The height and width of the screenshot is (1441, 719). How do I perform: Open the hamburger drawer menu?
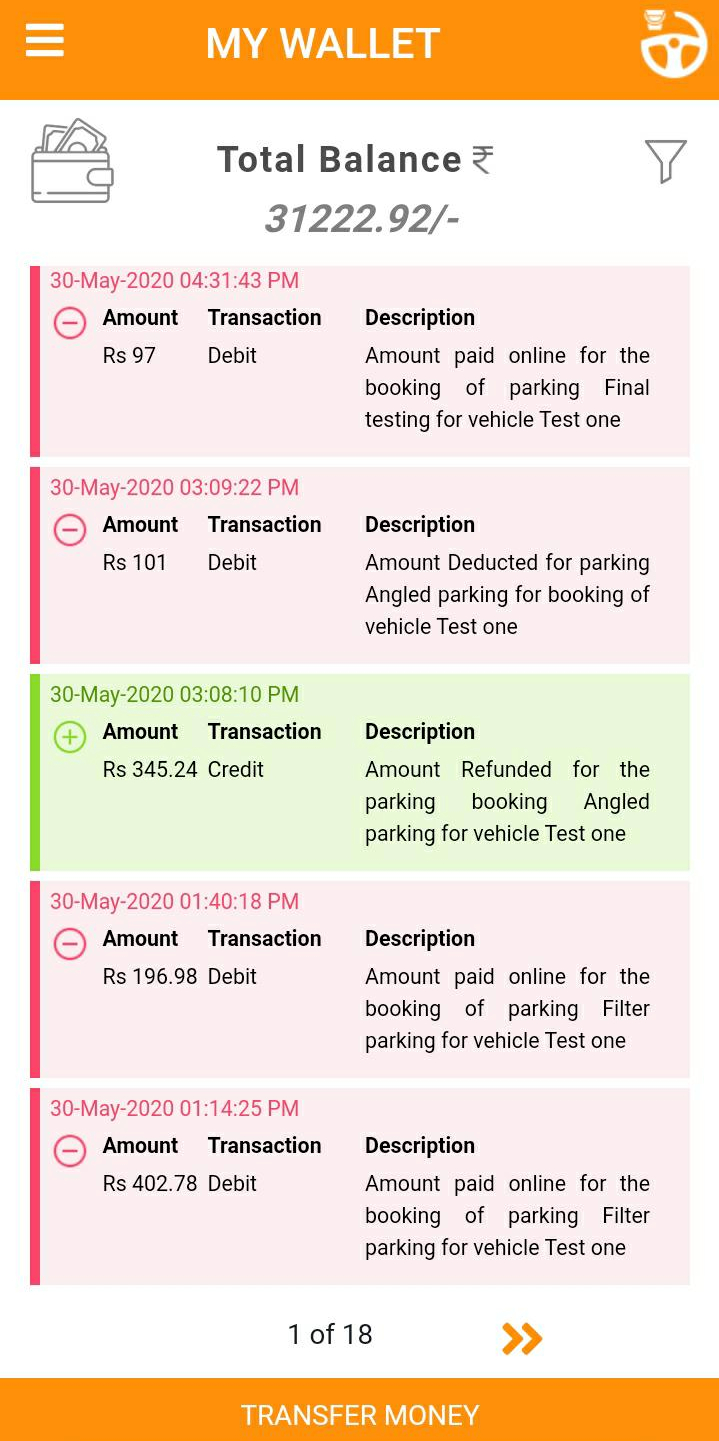coord(45,41)
